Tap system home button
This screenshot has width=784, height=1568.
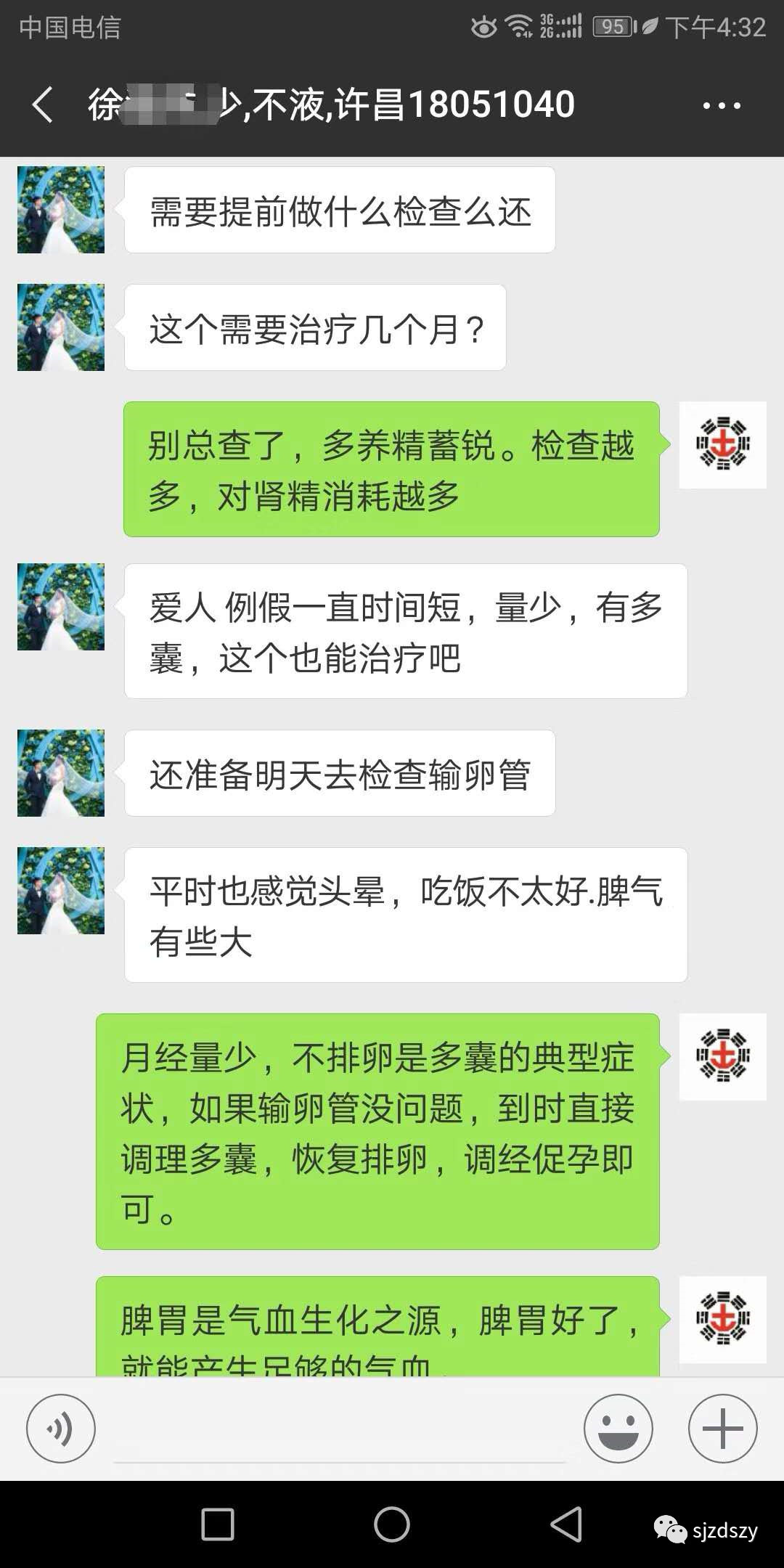click(x=392, y=1524)
